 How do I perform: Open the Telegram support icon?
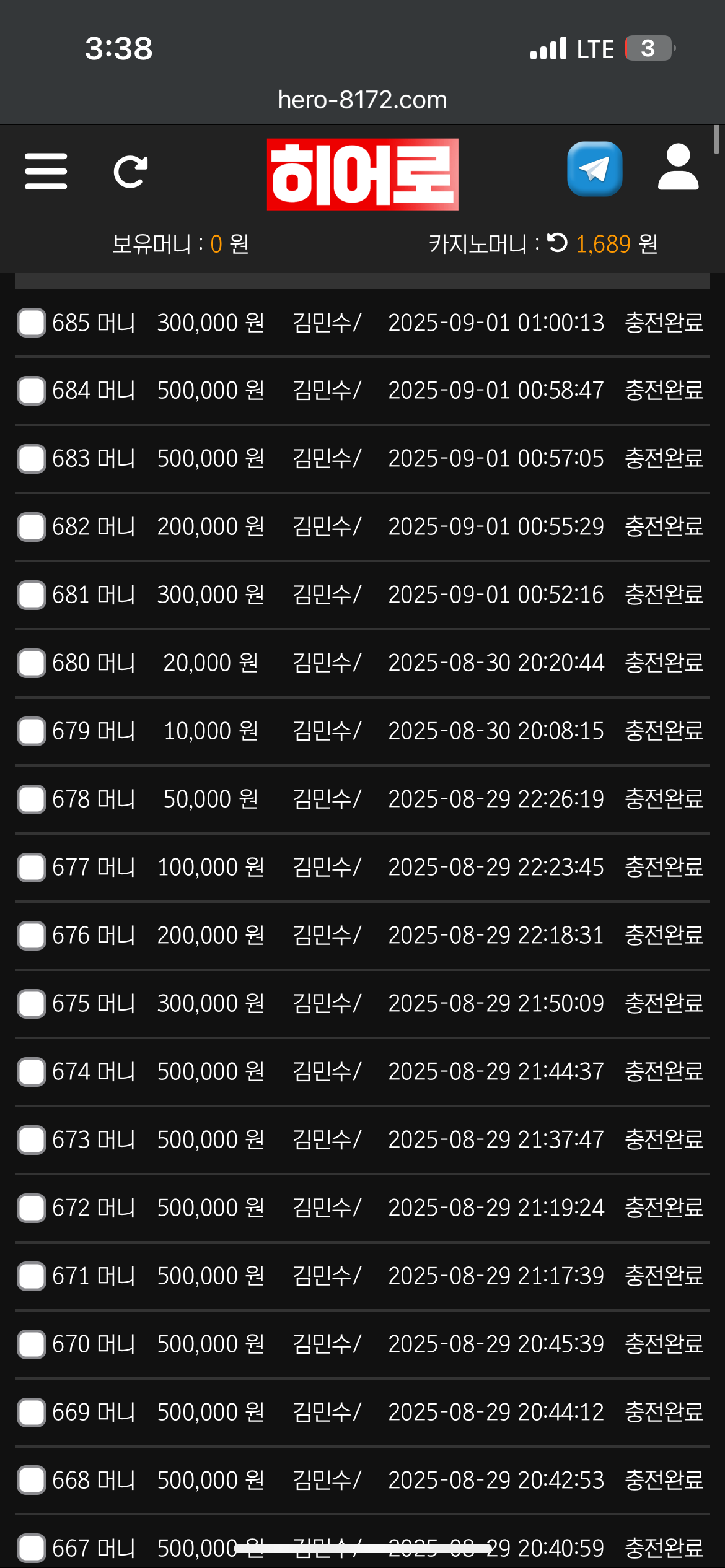click(594, 169)
